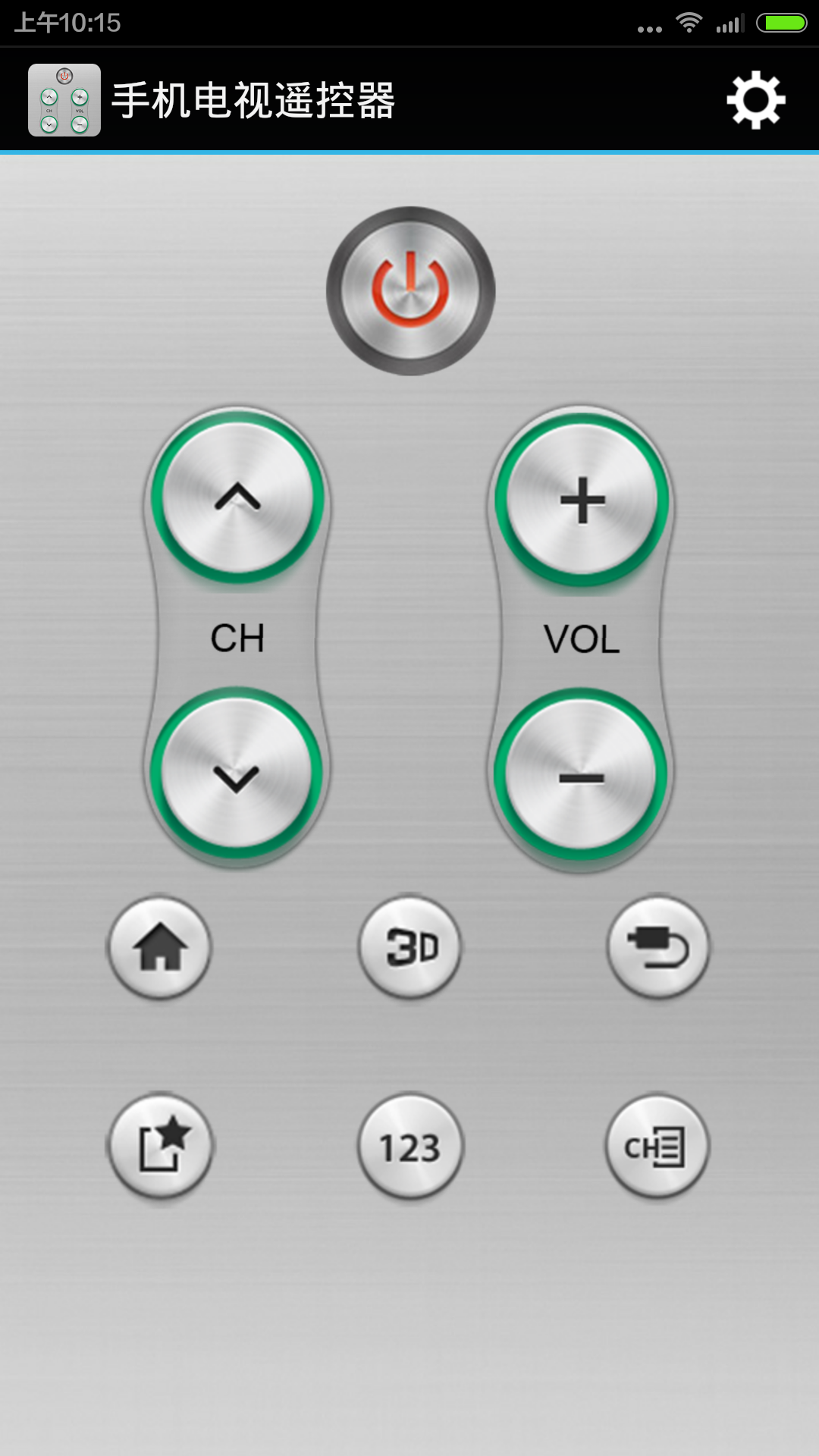
Task: Open the favorites star button
Action: [160, 1146]
